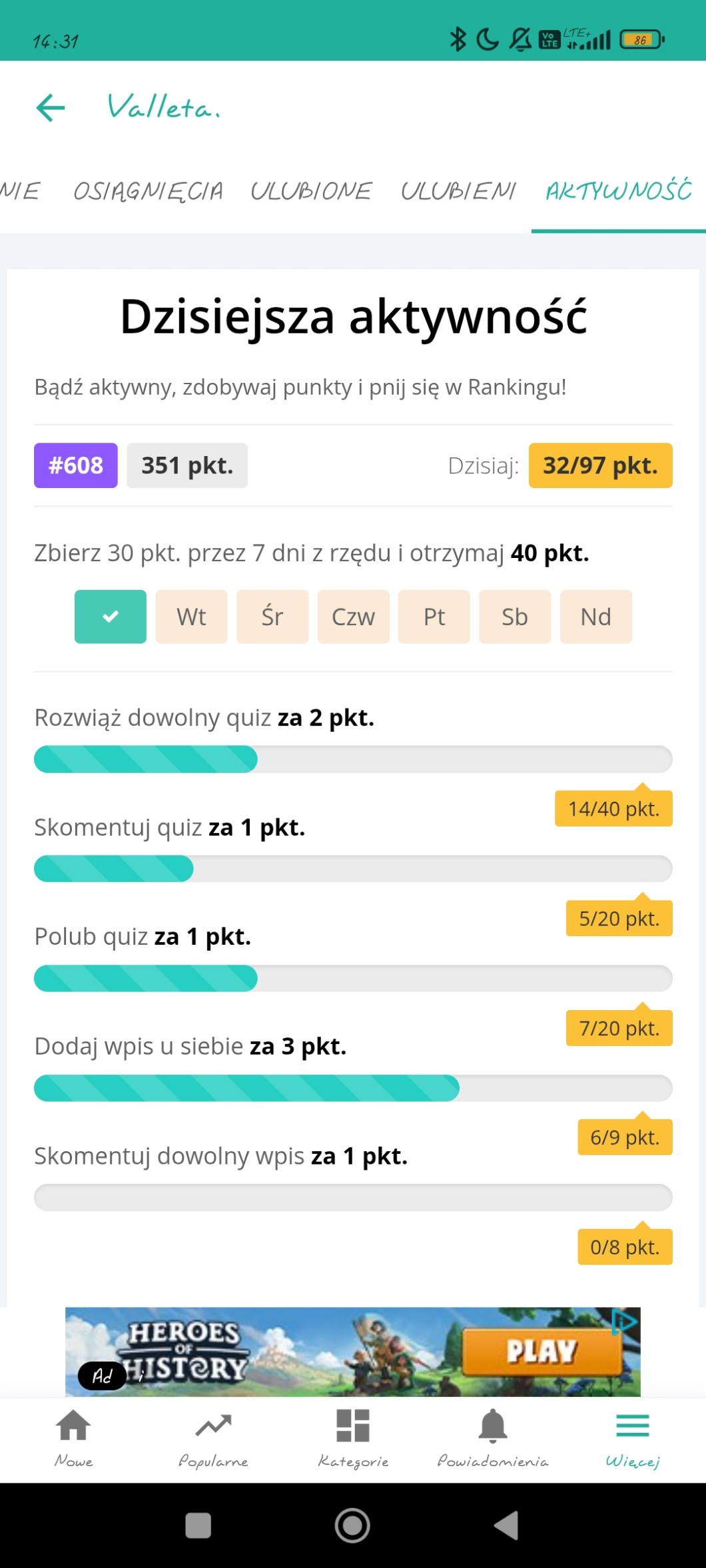
Task: Tap the Heroes of History ad's Play button
Action: (541, 1351)
